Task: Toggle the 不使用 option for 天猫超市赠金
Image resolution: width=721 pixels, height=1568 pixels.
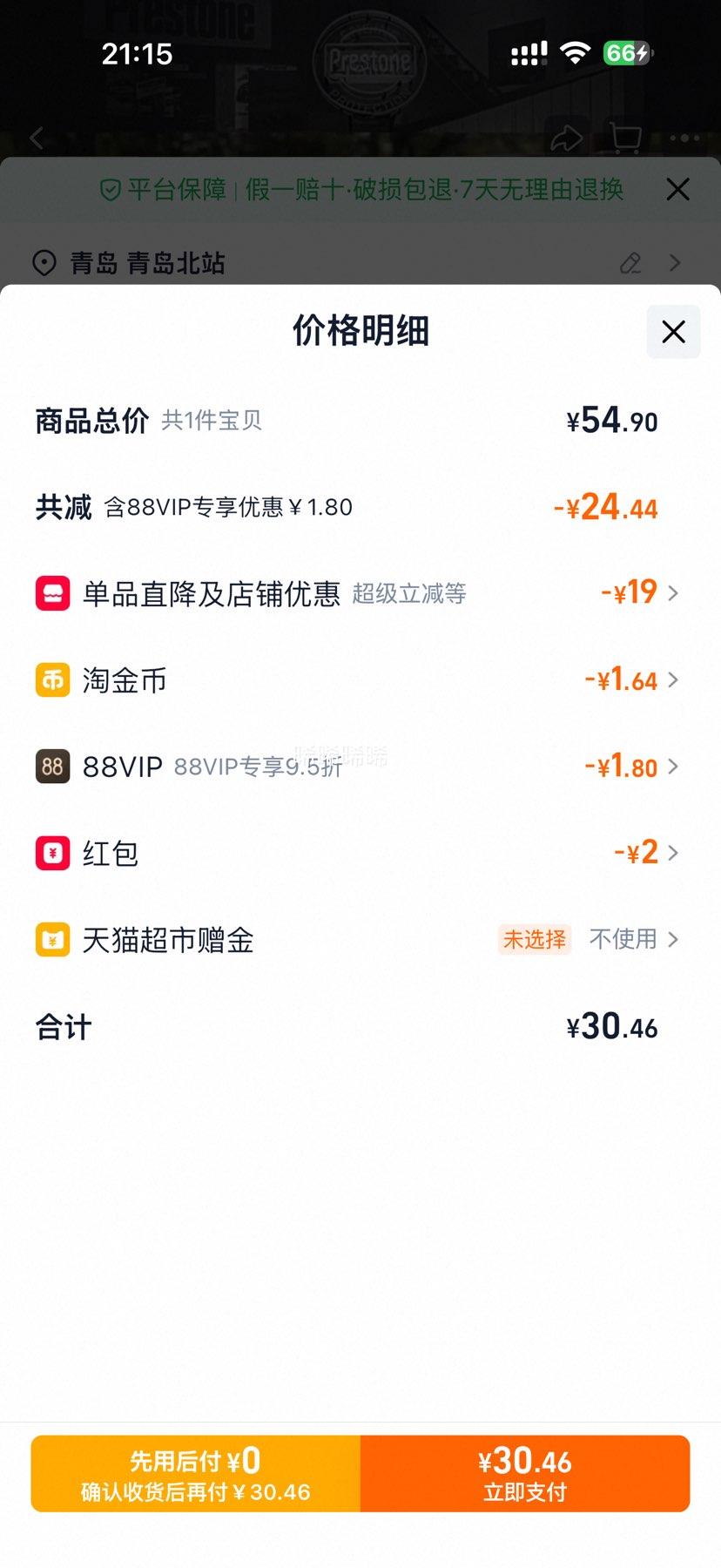Action: pyautogui.click(x=623, y=940)
